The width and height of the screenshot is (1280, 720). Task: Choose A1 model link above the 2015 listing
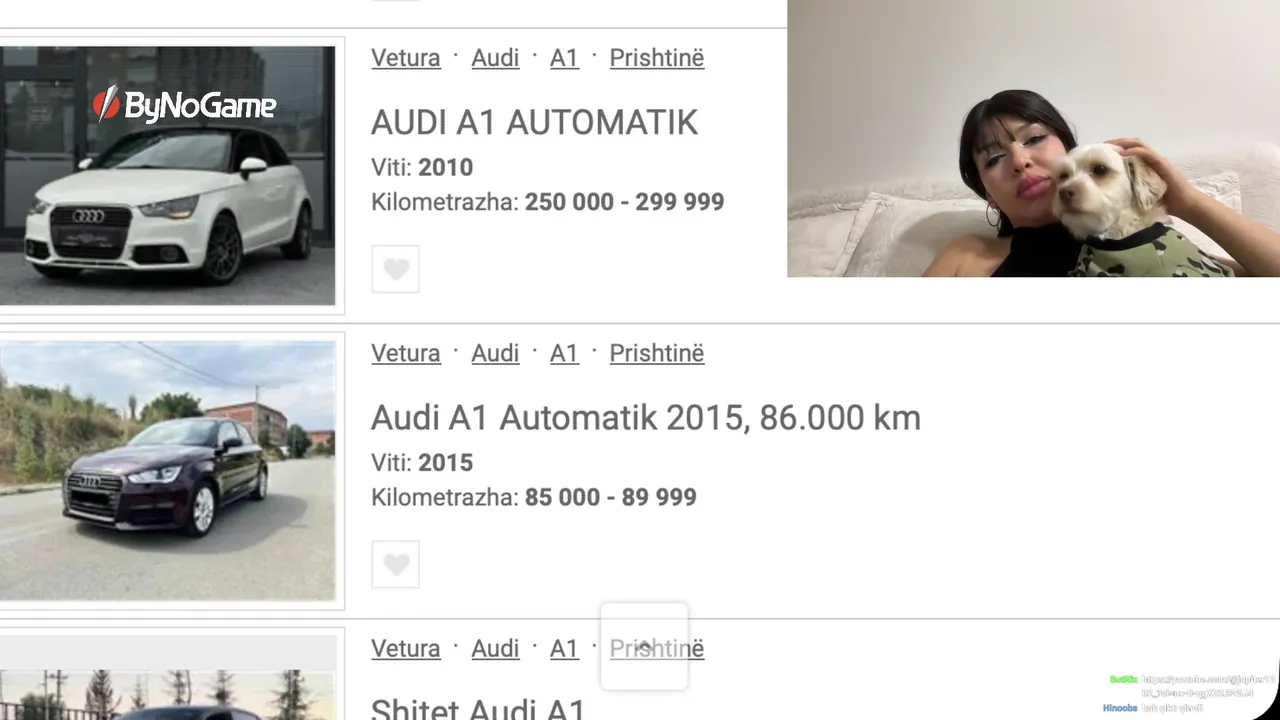tap(564, 353)
